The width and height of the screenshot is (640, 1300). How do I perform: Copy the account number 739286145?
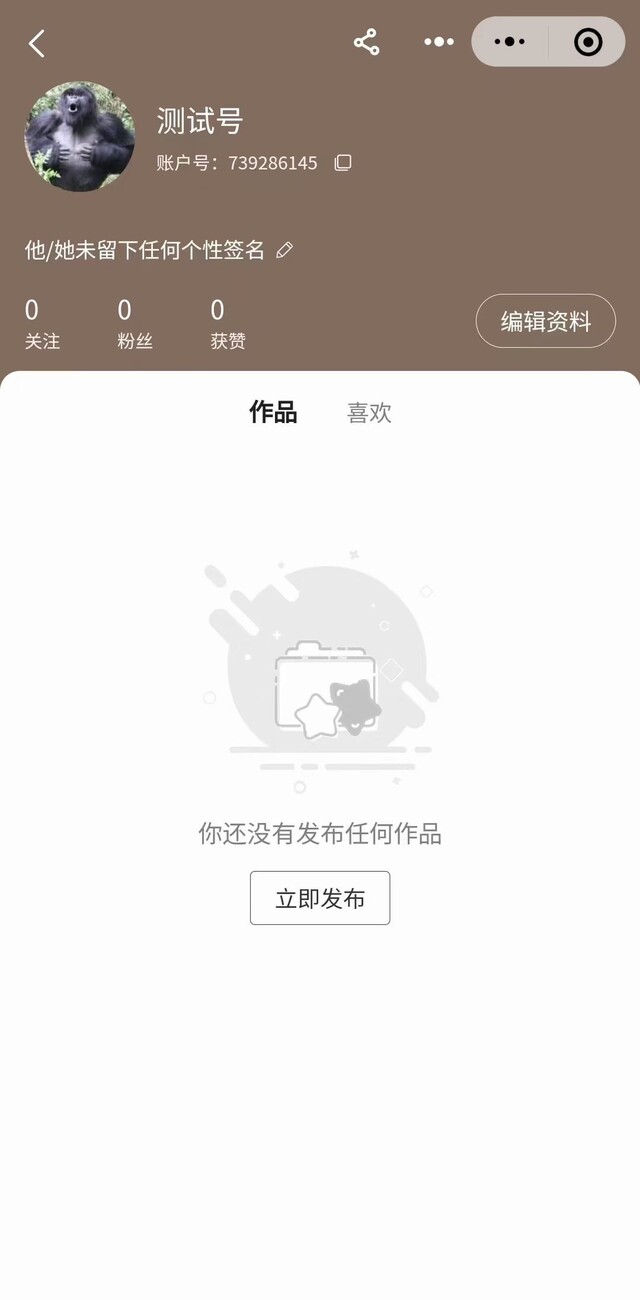[x=343, y=162]
